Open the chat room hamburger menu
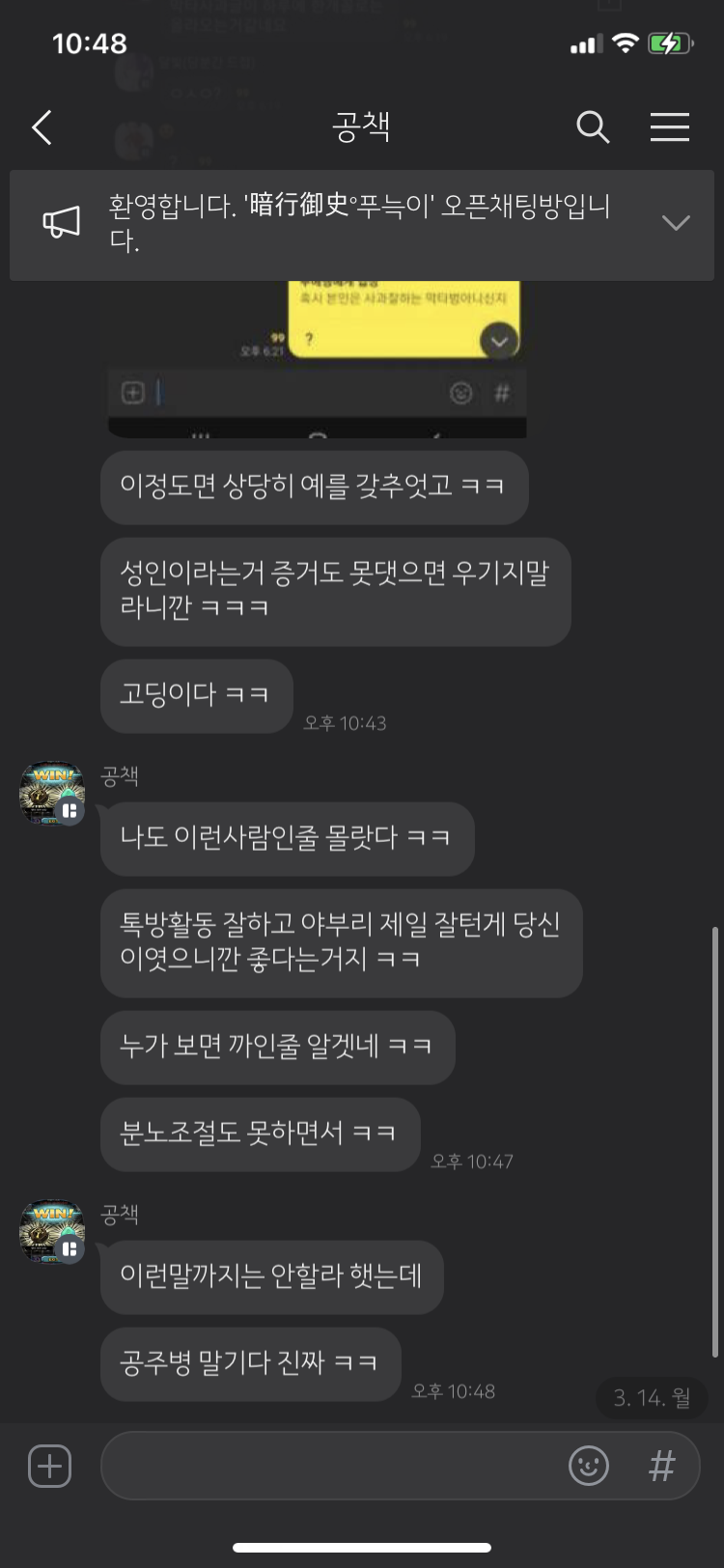724x1568 pixels. pos(669,127)
